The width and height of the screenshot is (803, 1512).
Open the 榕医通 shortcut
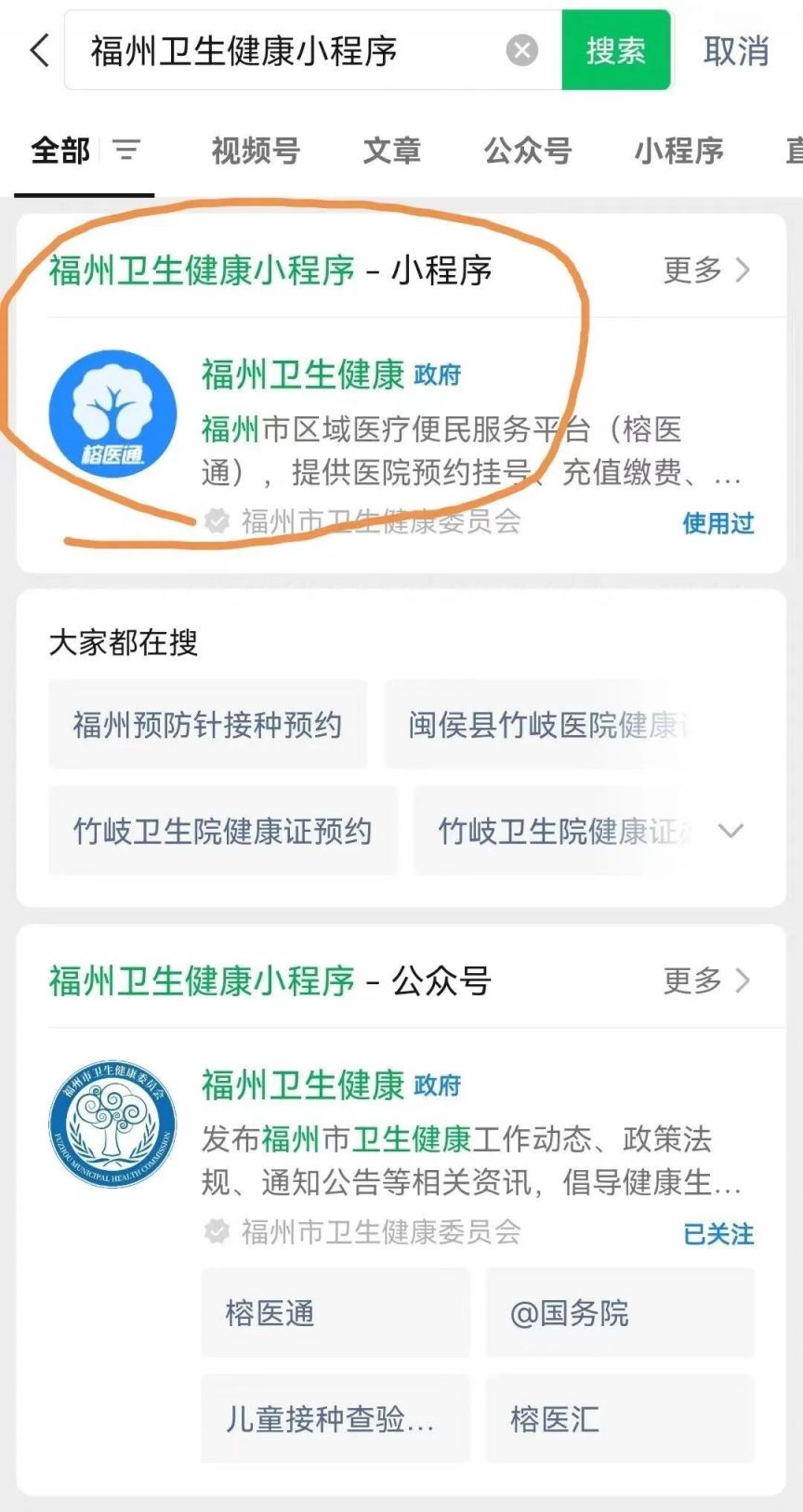pyautogui.click(x=335, y=1313)
